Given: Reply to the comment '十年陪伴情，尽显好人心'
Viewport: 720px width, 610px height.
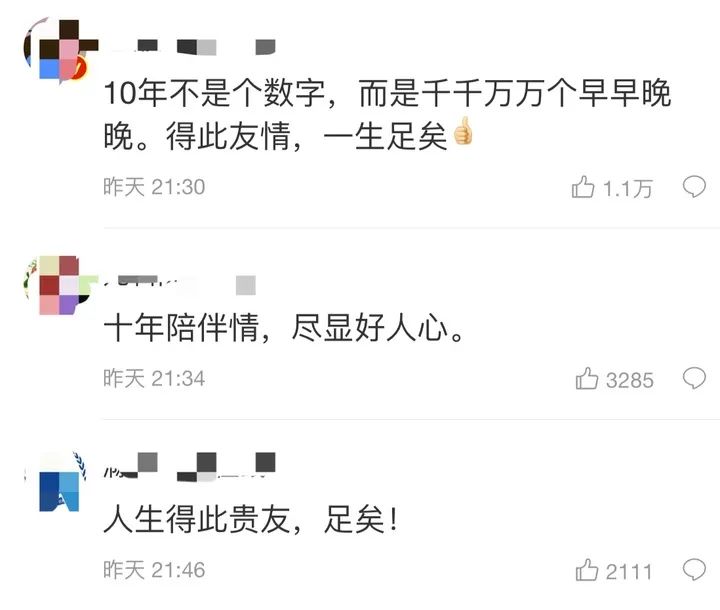Looking at the screenshot, I should (x=694, y=378).
